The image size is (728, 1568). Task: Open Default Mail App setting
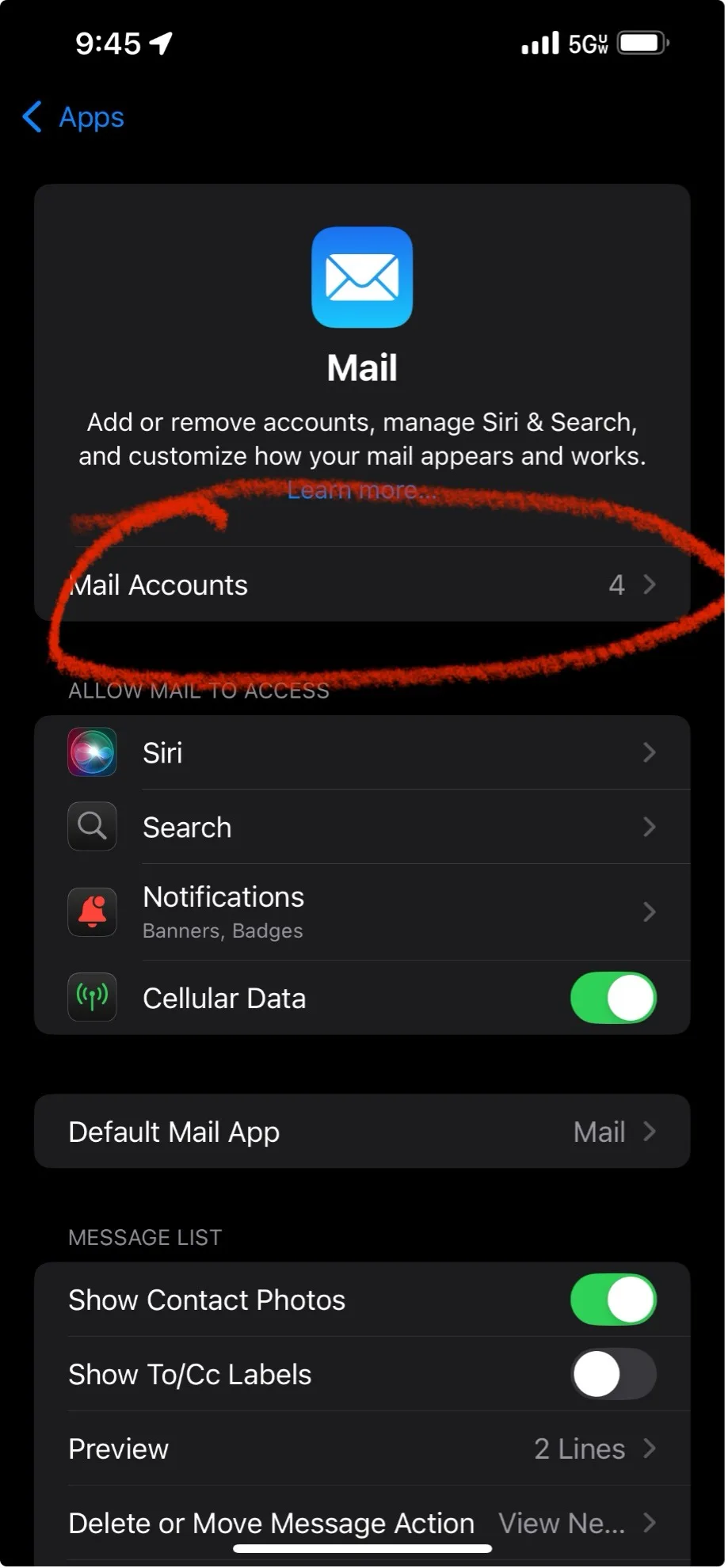[x=362, y=1132]
